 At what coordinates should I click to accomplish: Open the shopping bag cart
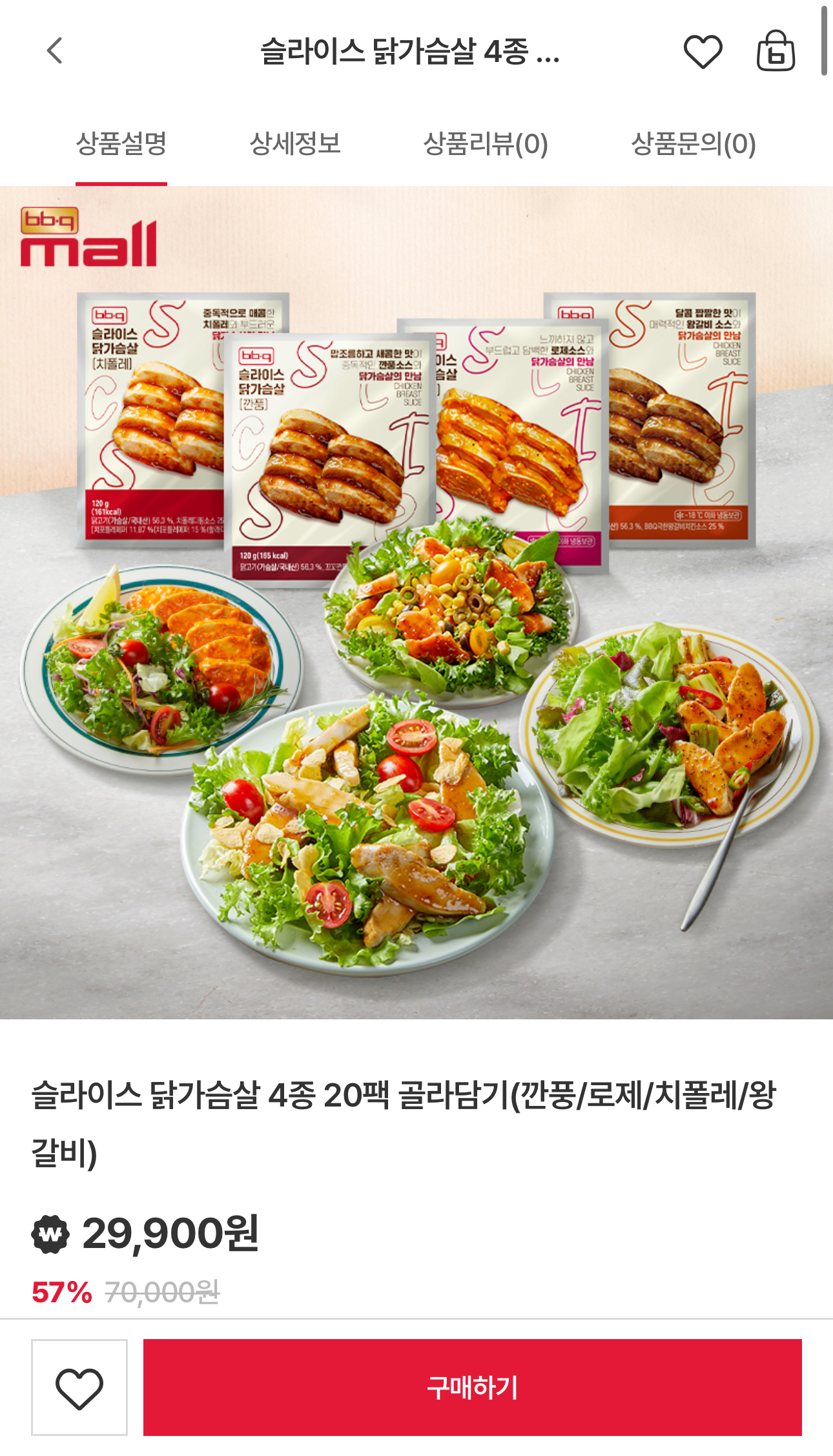tap(776, 51)
